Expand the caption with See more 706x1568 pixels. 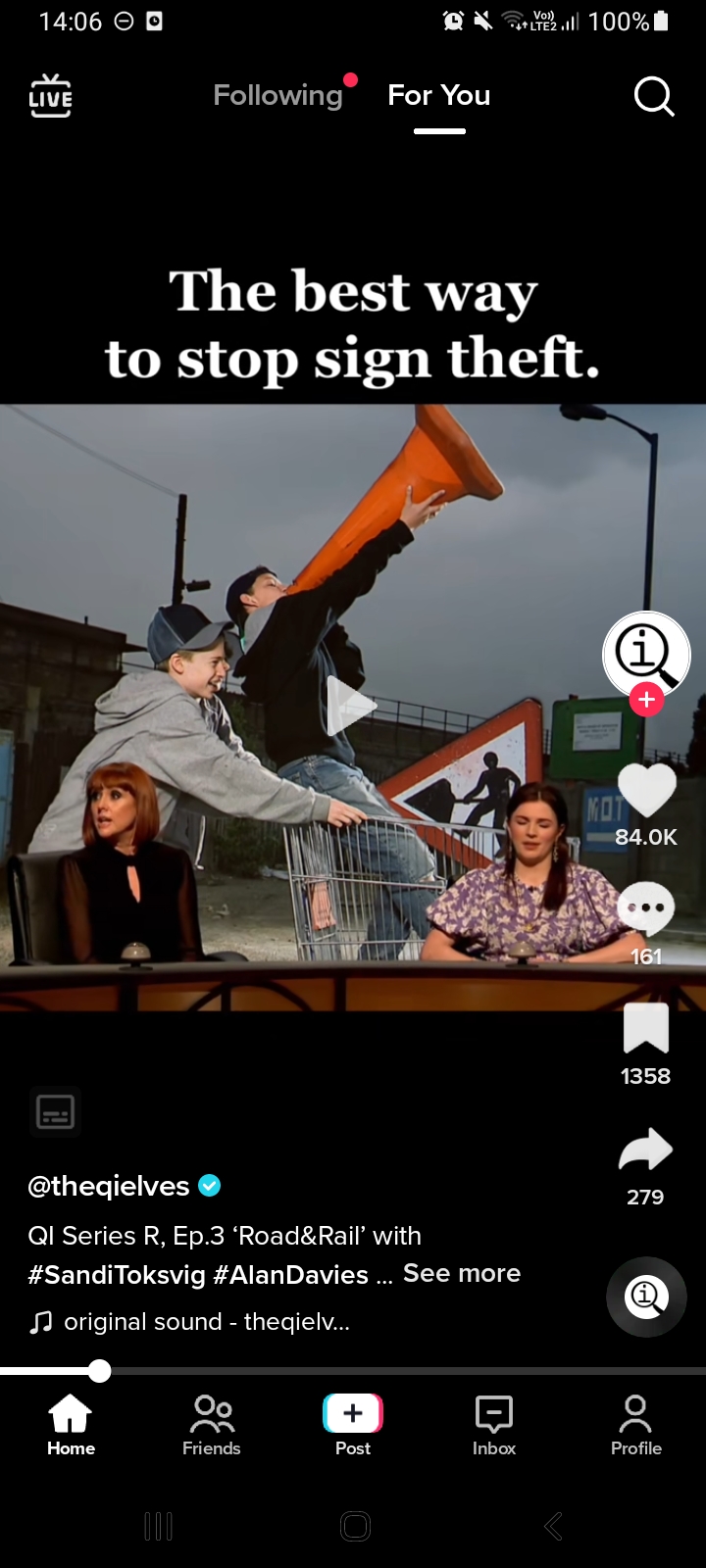pyautogui.click(x=462, y=1273)
